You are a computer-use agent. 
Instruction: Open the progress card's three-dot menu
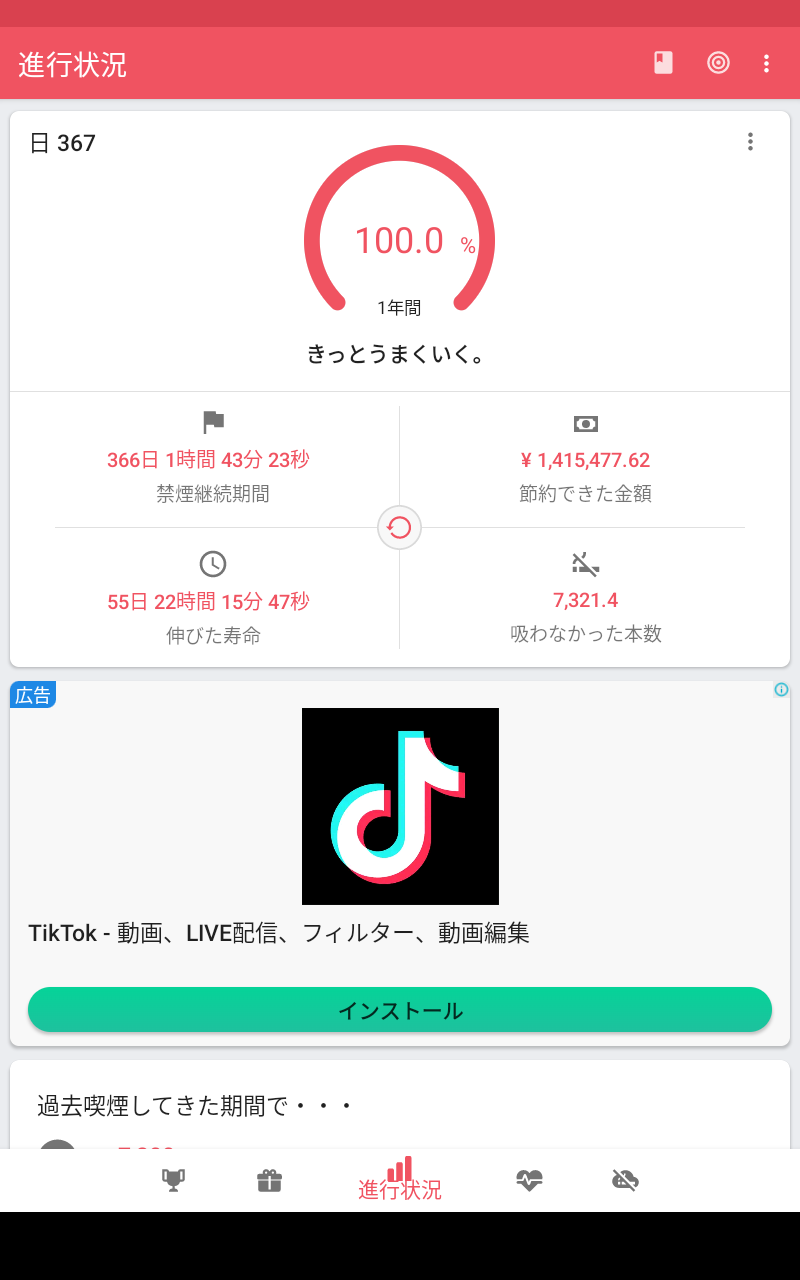coord(750,142)
